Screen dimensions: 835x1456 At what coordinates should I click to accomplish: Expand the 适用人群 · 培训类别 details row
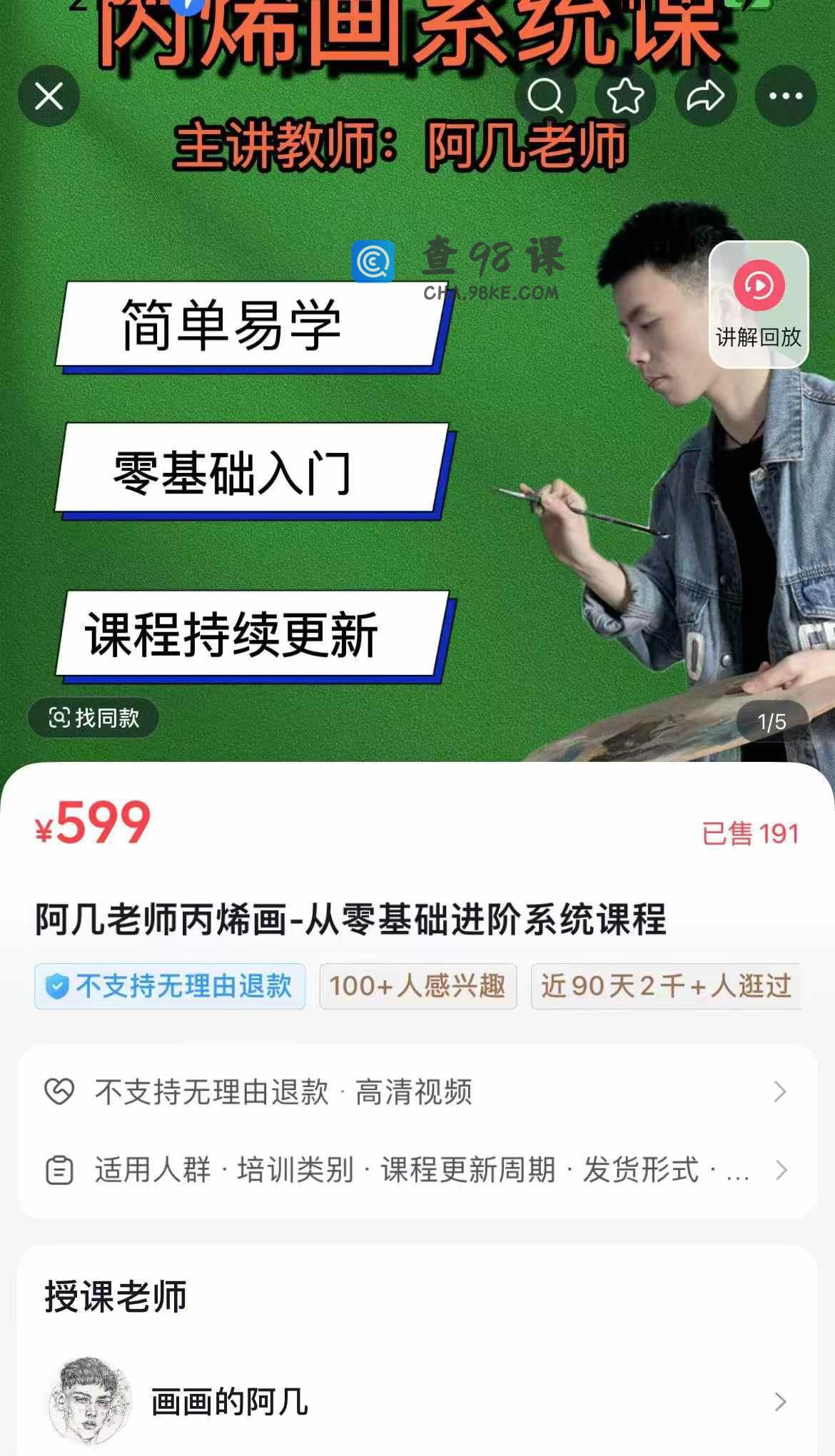[x=417, y=1170]
